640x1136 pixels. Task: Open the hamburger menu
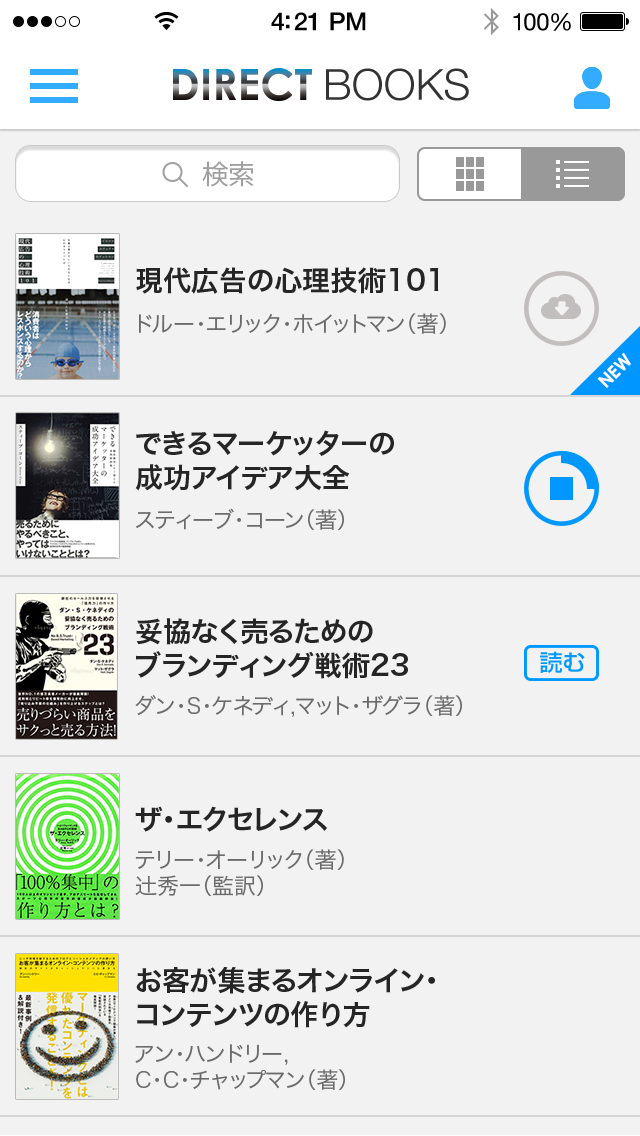click(54, 86)
